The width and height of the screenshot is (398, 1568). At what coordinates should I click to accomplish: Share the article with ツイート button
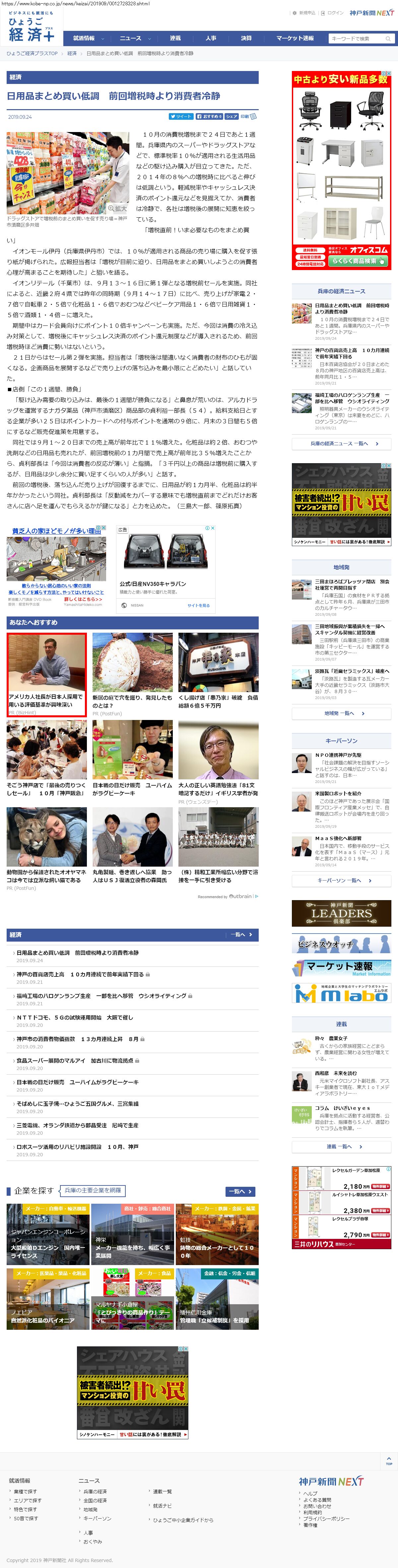coord(181,116)
